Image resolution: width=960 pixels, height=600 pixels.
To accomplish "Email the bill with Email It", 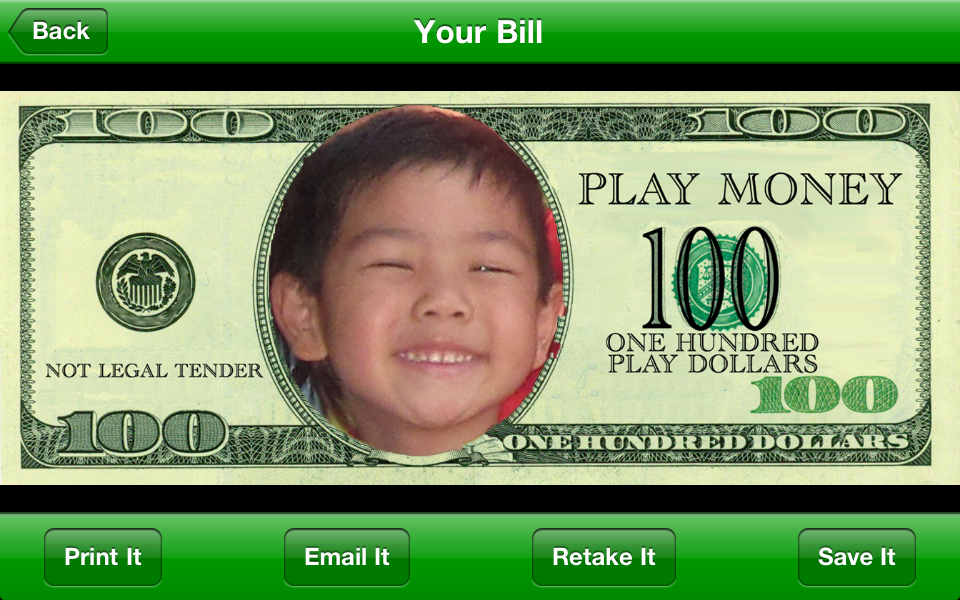I will (x=347, y=557).
